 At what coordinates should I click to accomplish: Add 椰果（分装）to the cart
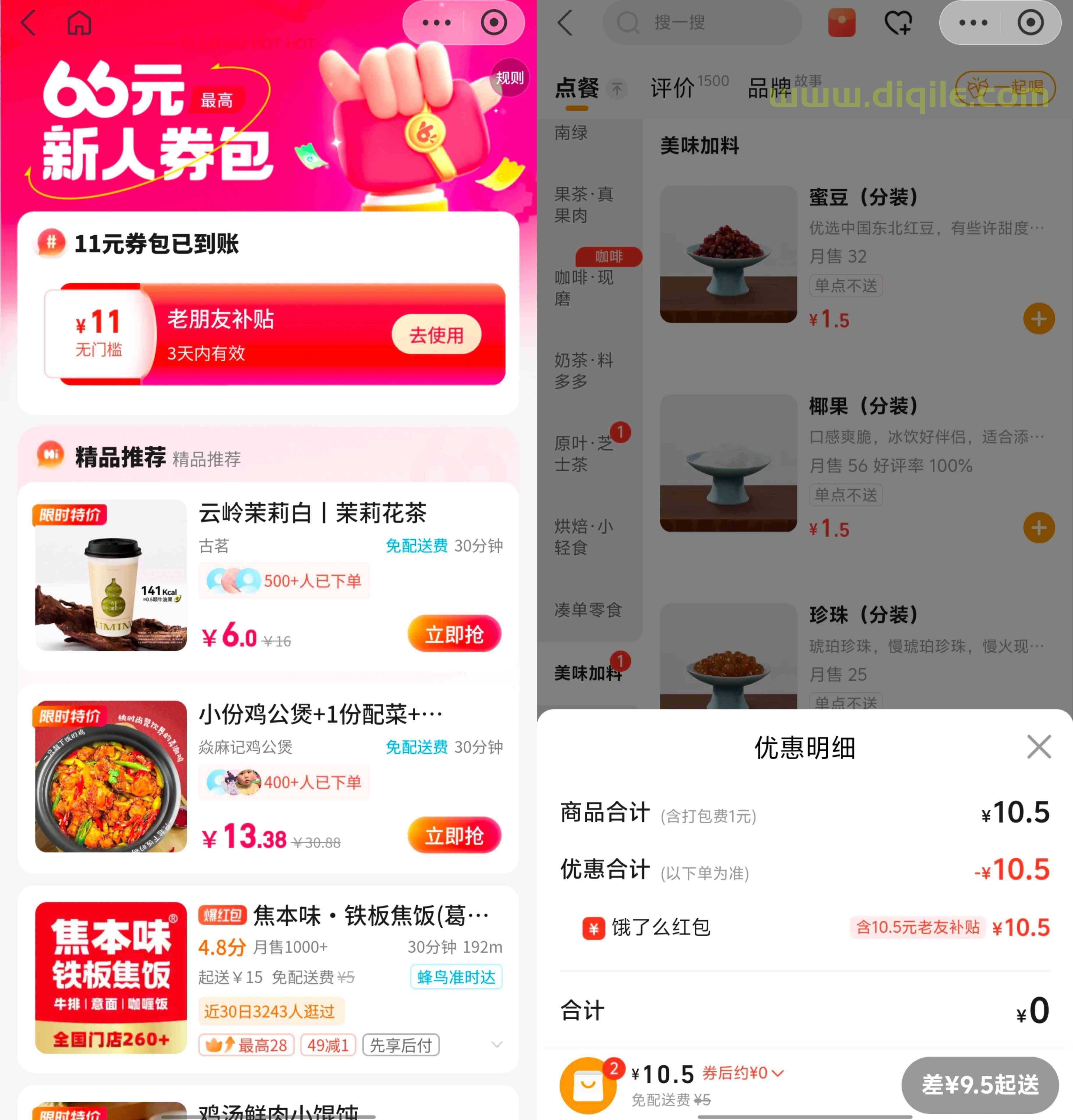(x=1038, y=527)
